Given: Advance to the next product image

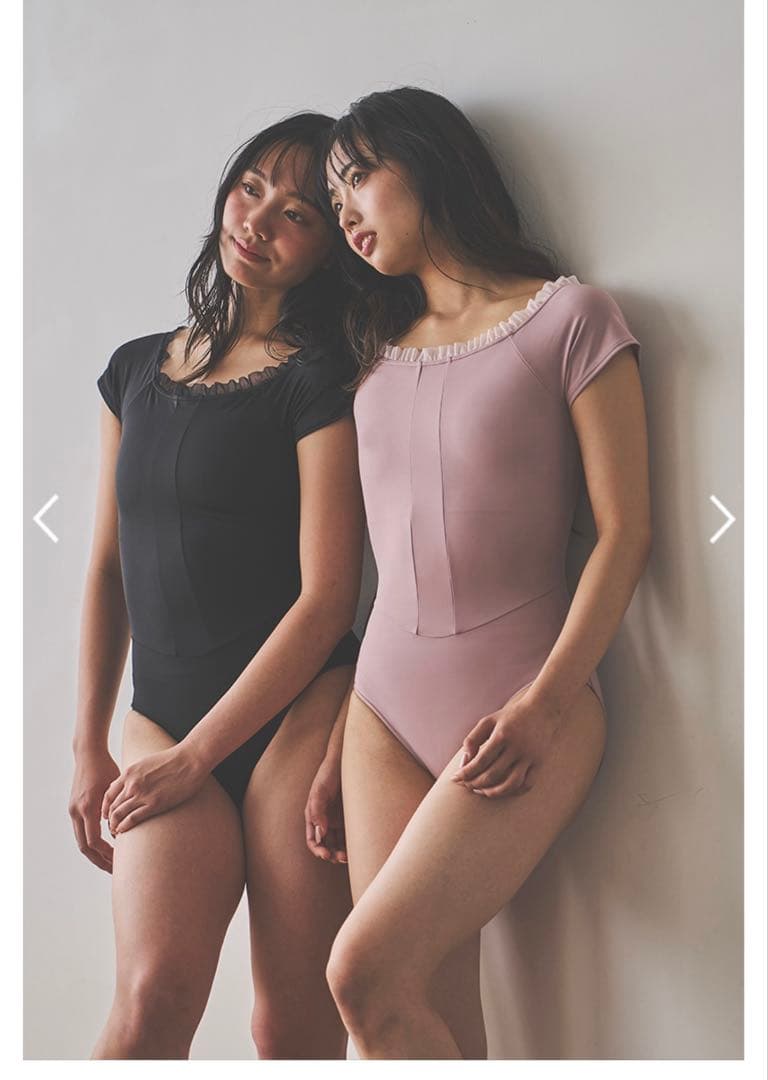Looking at the screenshot, I should [722, 518].
